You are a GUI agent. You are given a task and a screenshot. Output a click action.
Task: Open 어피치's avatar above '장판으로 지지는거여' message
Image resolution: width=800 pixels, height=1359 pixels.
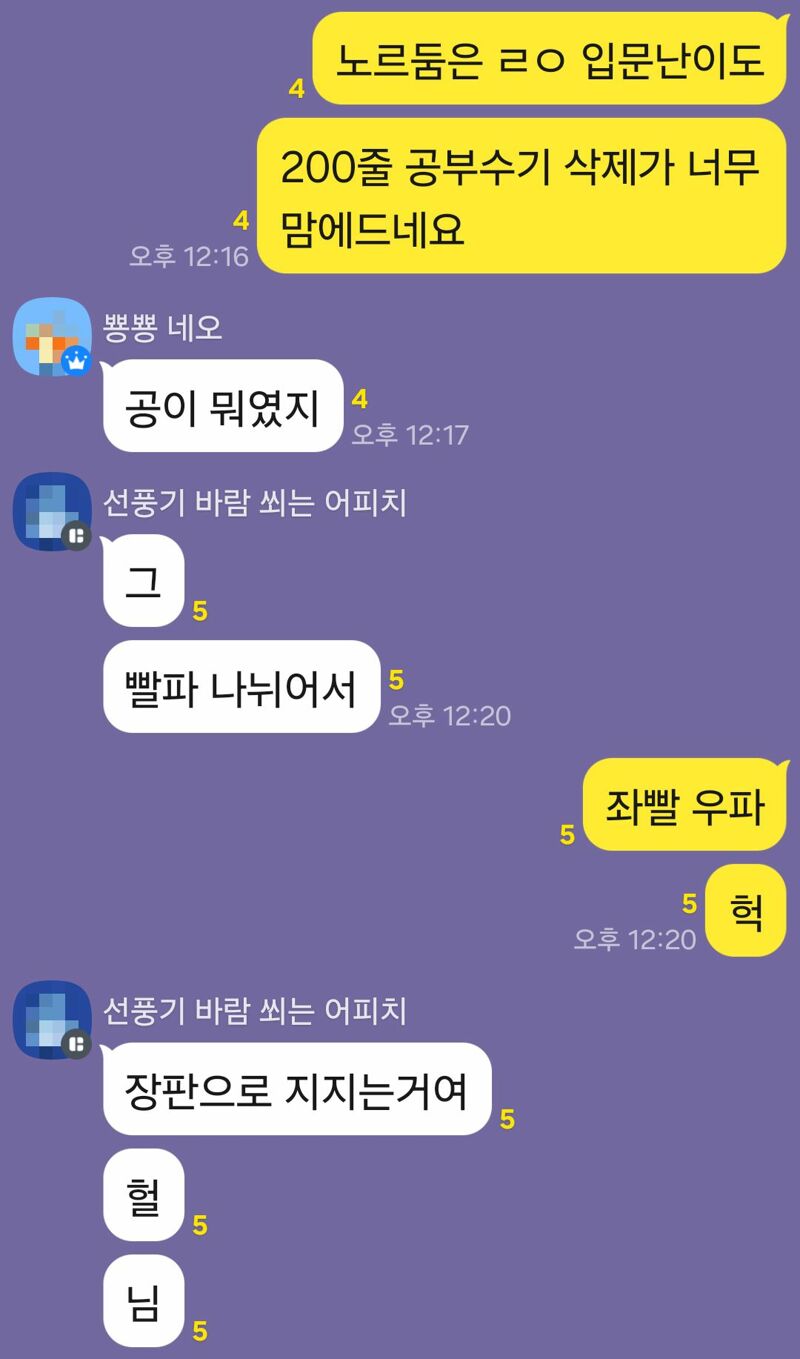point(52,1021)
